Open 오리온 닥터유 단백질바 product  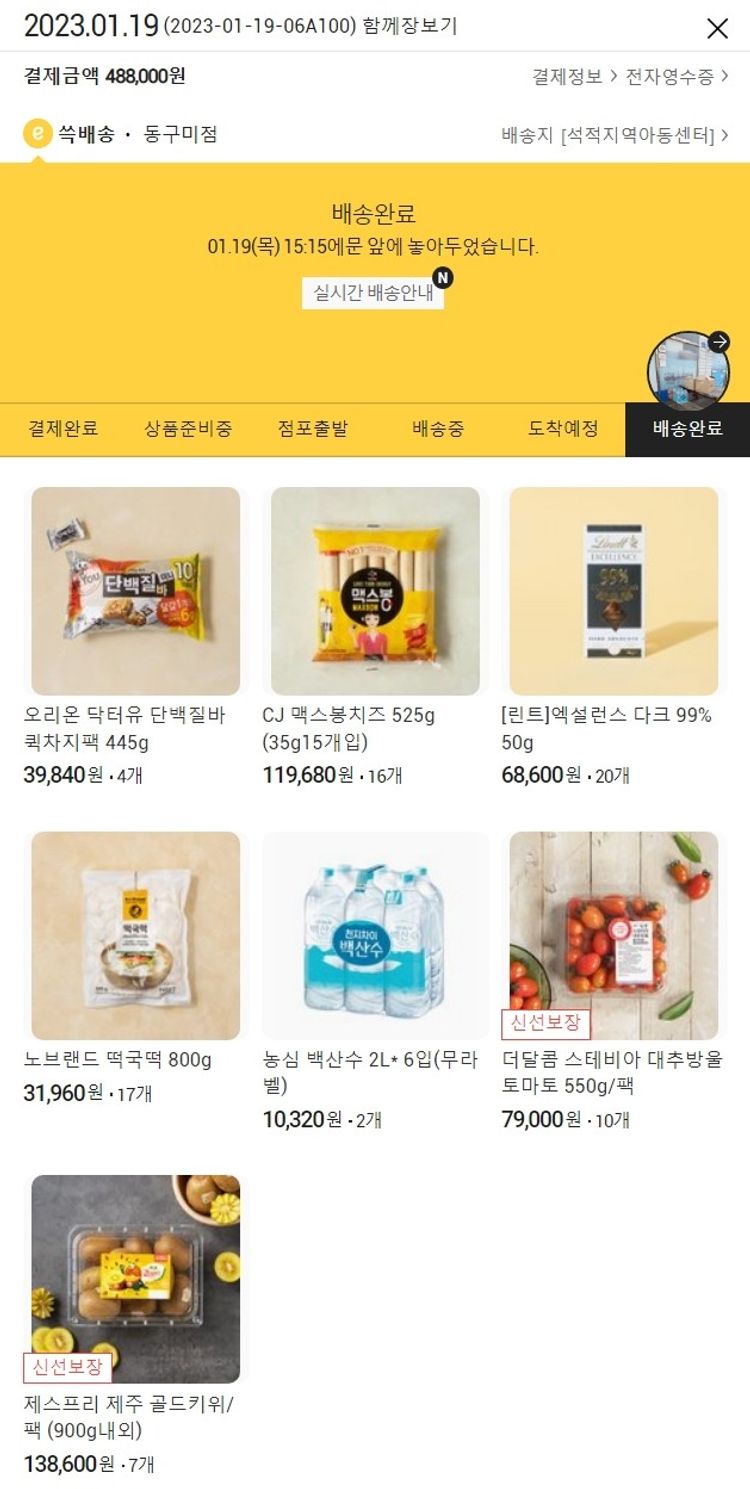click(135, 591)
